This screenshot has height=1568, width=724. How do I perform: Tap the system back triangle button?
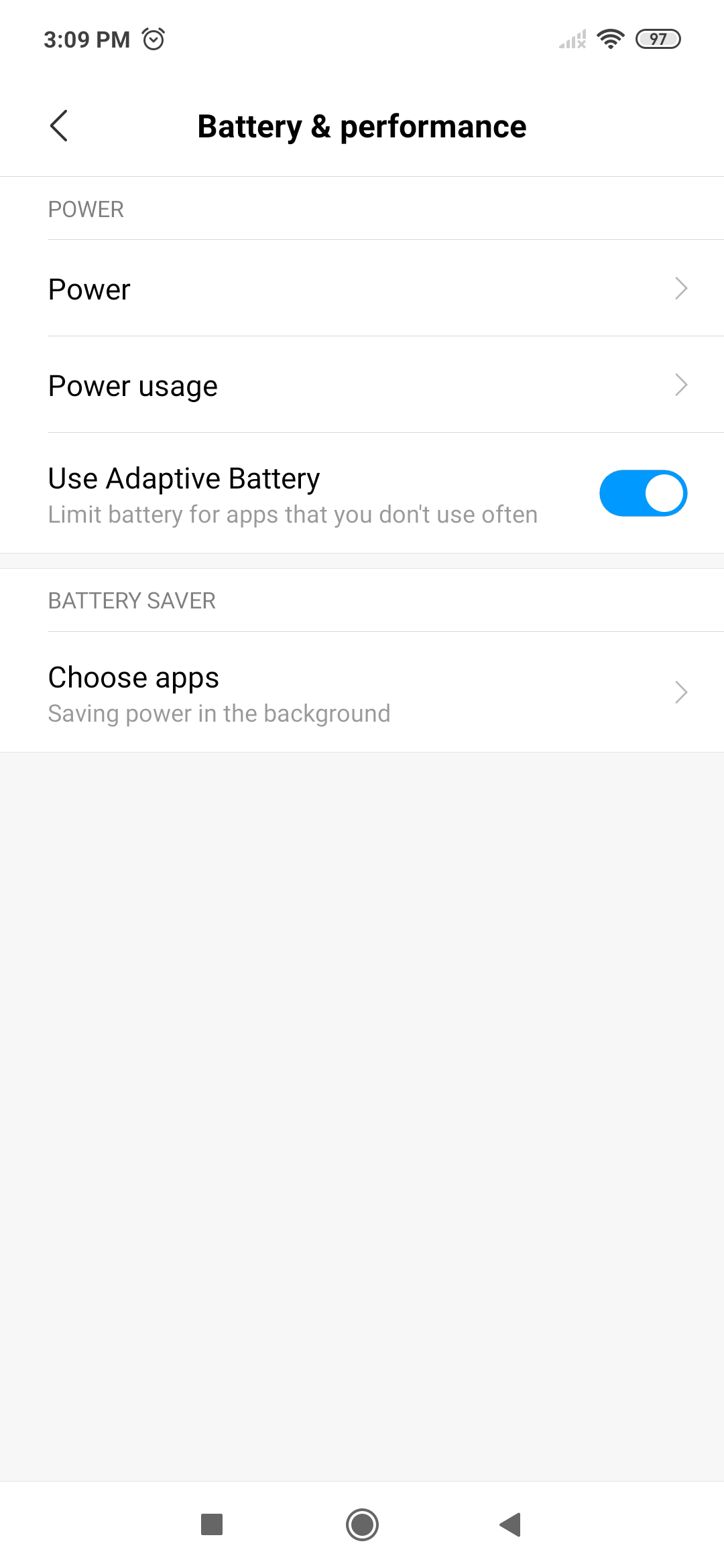(511, 1524)
